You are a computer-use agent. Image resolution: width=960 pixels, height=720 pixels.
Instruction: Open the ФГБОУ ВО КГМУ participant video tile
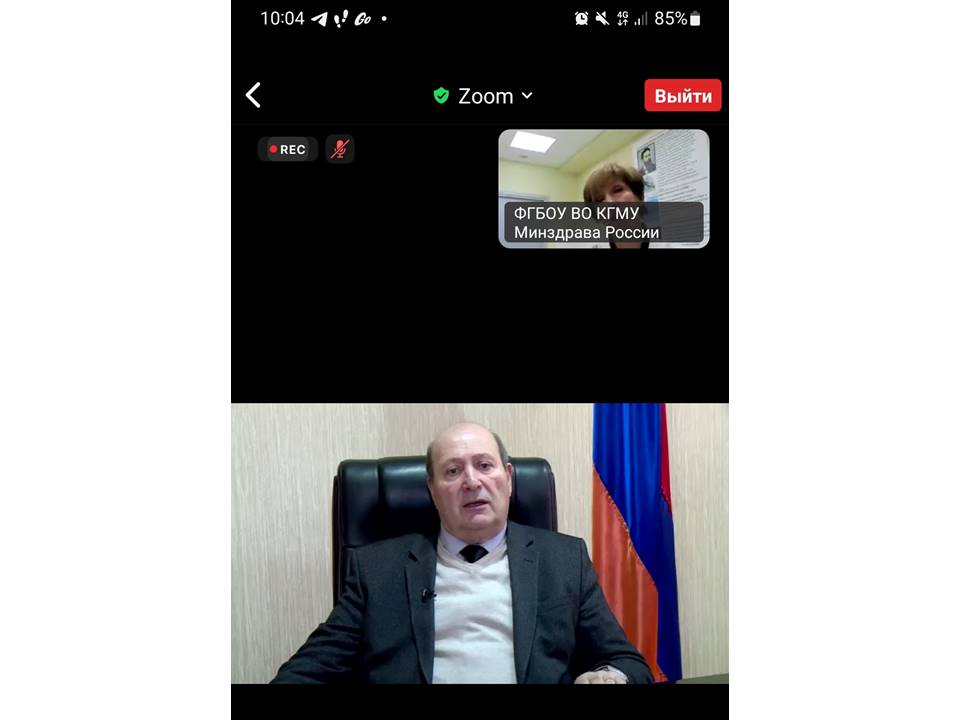pyautogui.click(x=603, y=188)
